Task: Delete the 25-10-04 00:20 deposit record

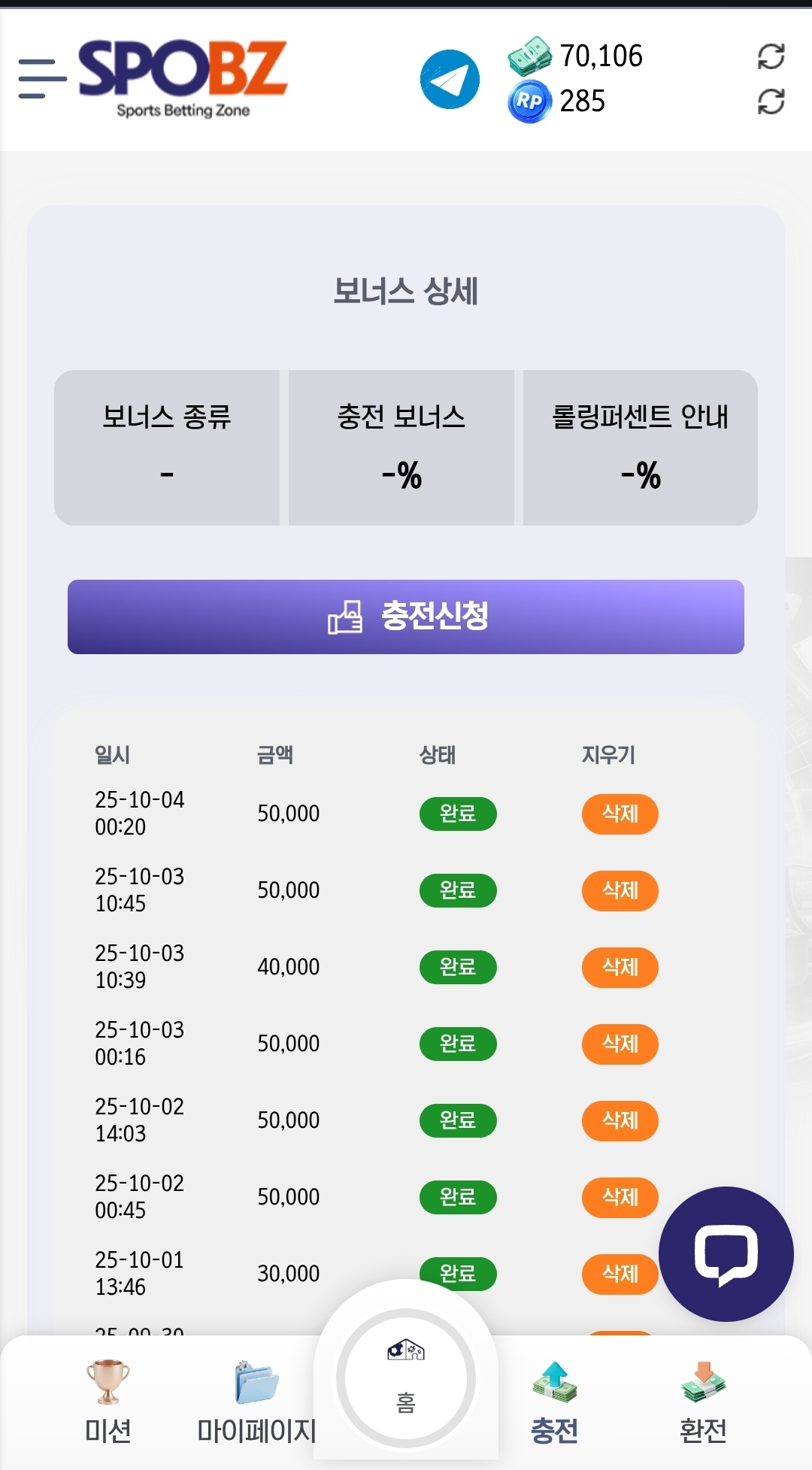Action: [620, 814]
